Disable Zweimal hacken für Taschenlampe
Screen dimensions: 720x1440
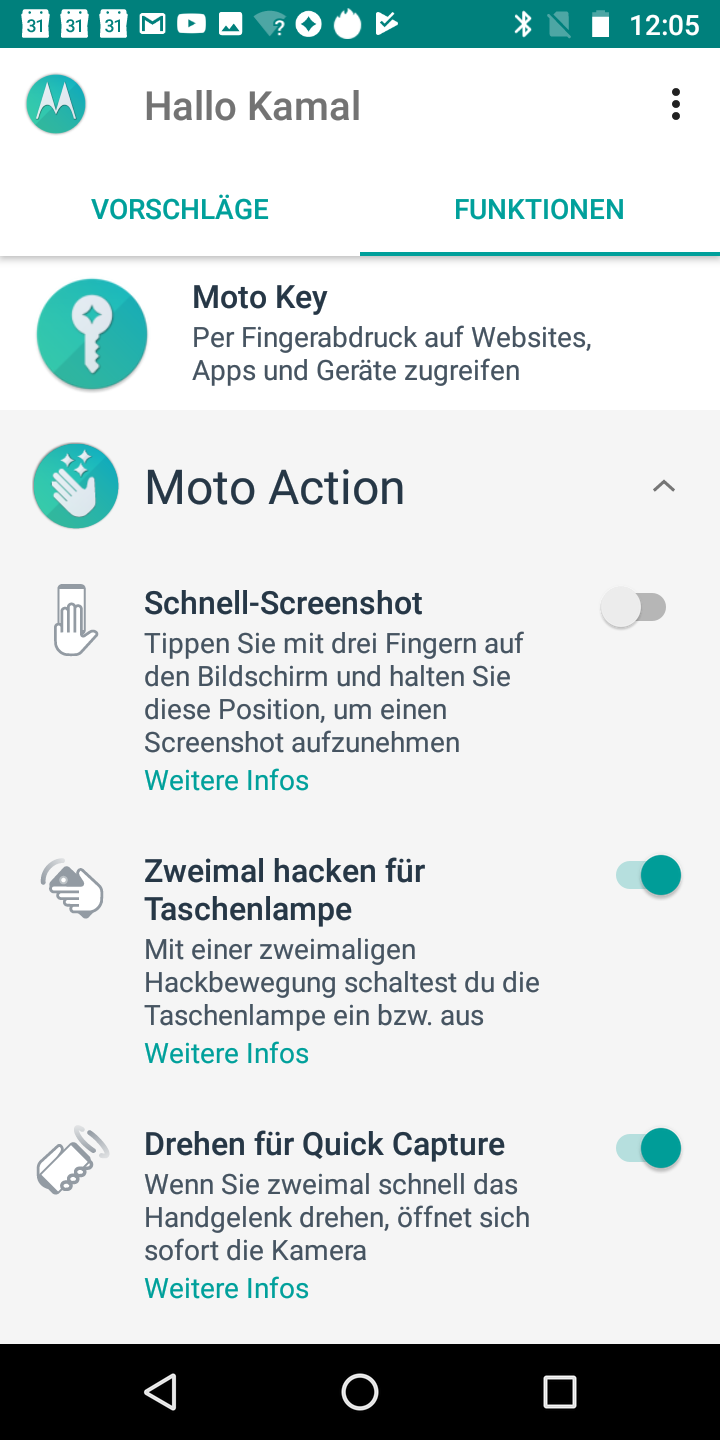click(x=648, y=876)
